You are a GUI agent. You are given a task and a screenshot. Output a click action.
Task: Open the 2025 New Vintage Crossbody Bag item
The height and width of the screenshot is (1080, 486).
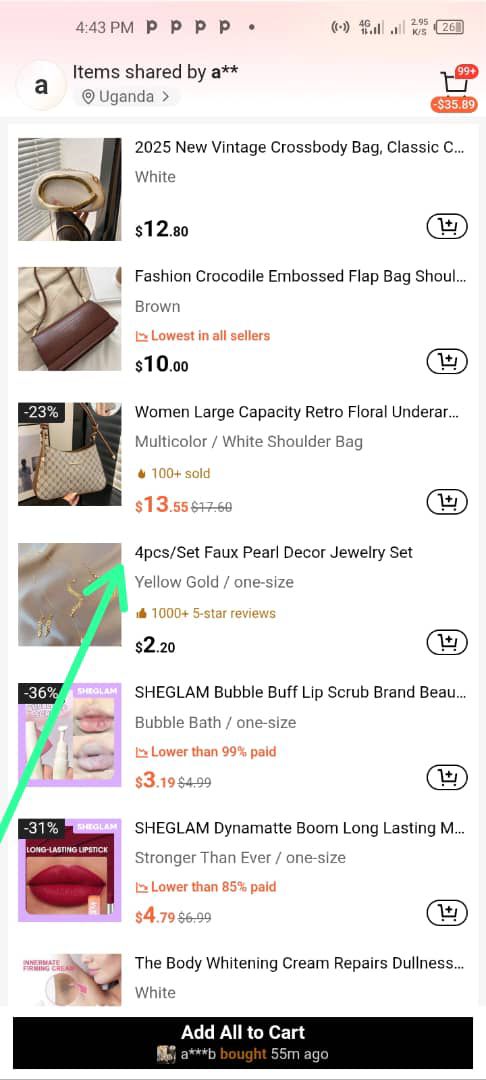[300, 147]
